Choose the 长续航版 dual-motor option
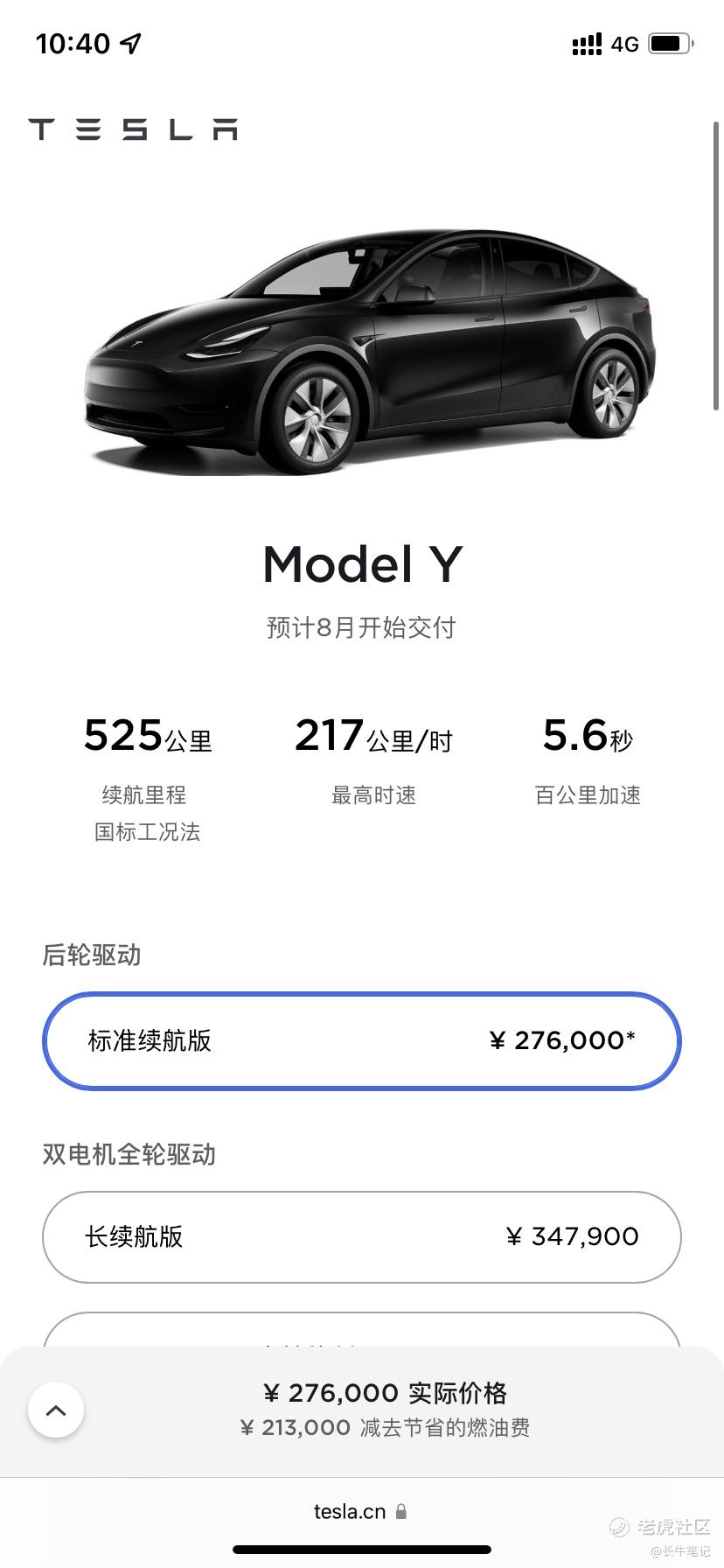The width and height of the screenshot is (724, 1568). point(361,1236)
